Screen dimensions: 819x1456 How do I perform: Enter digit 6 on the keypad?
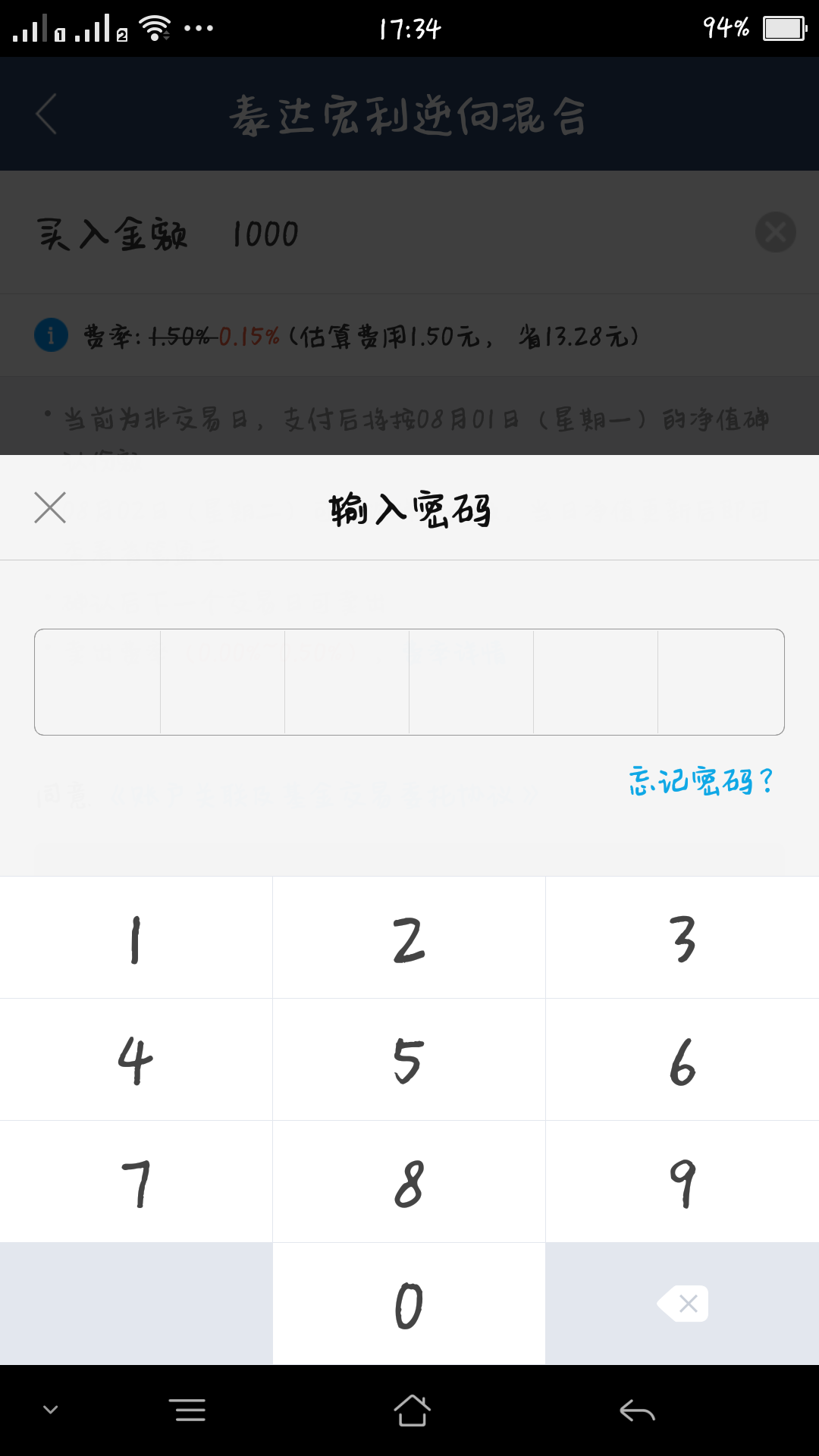682,1059
